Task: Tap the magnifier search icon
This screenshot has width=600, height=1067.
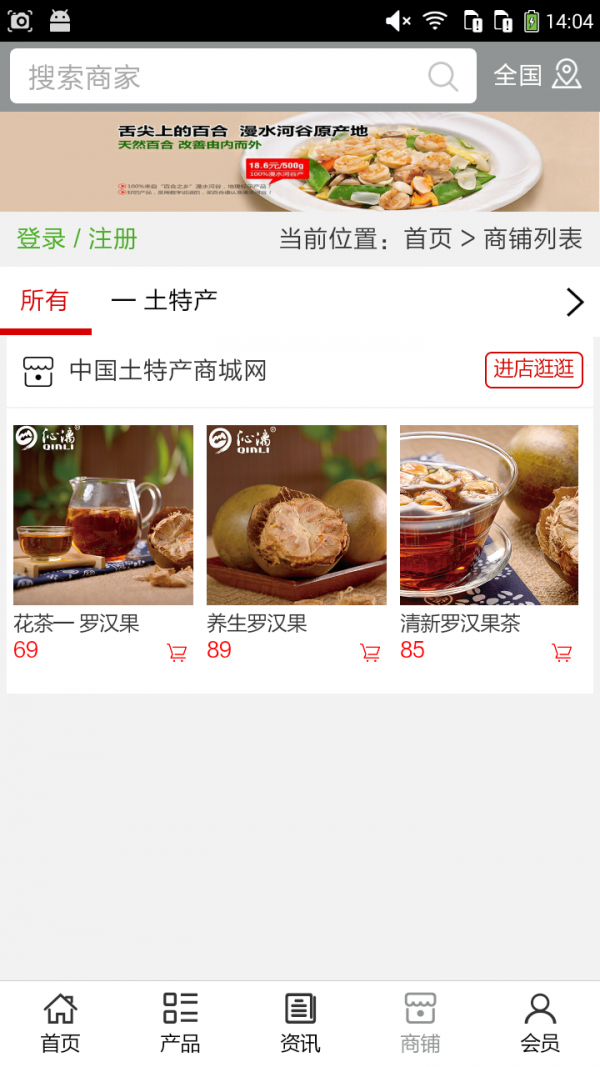Action: (x=442, y=77)
